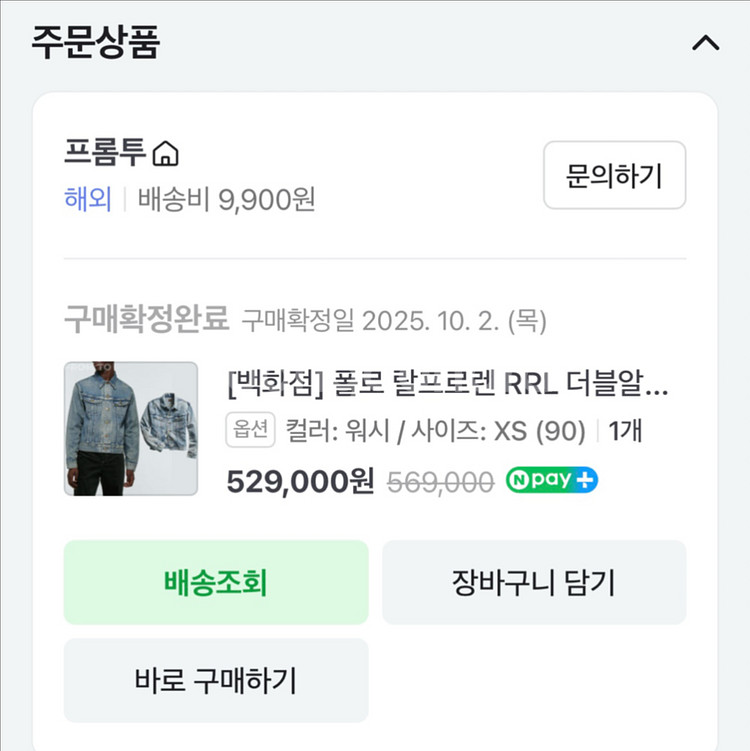
Task: Click the denim jacket product thumbnail
Action: point(130,425)
